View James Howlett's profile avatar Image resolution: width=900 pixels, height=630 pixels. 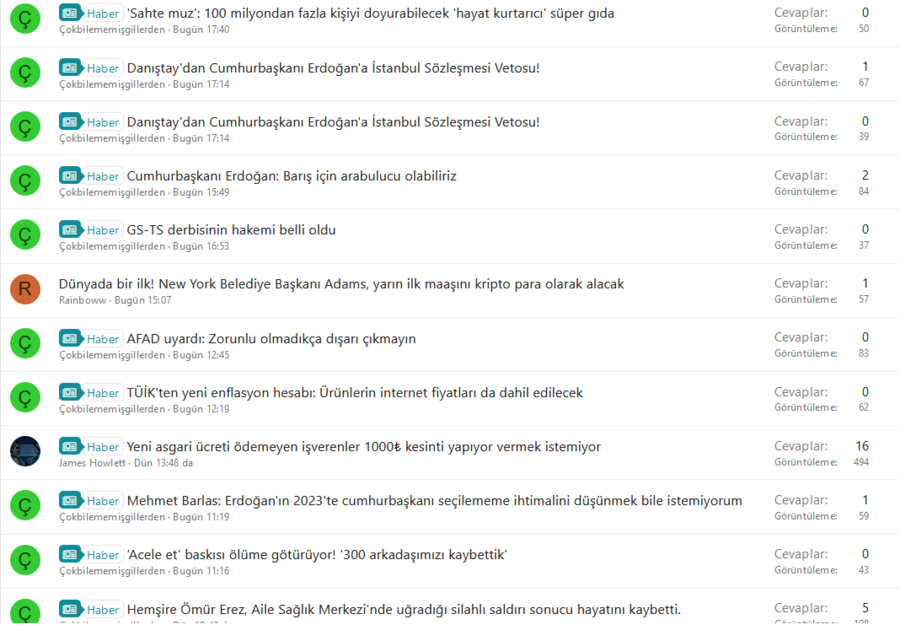[x=25, y=451]
